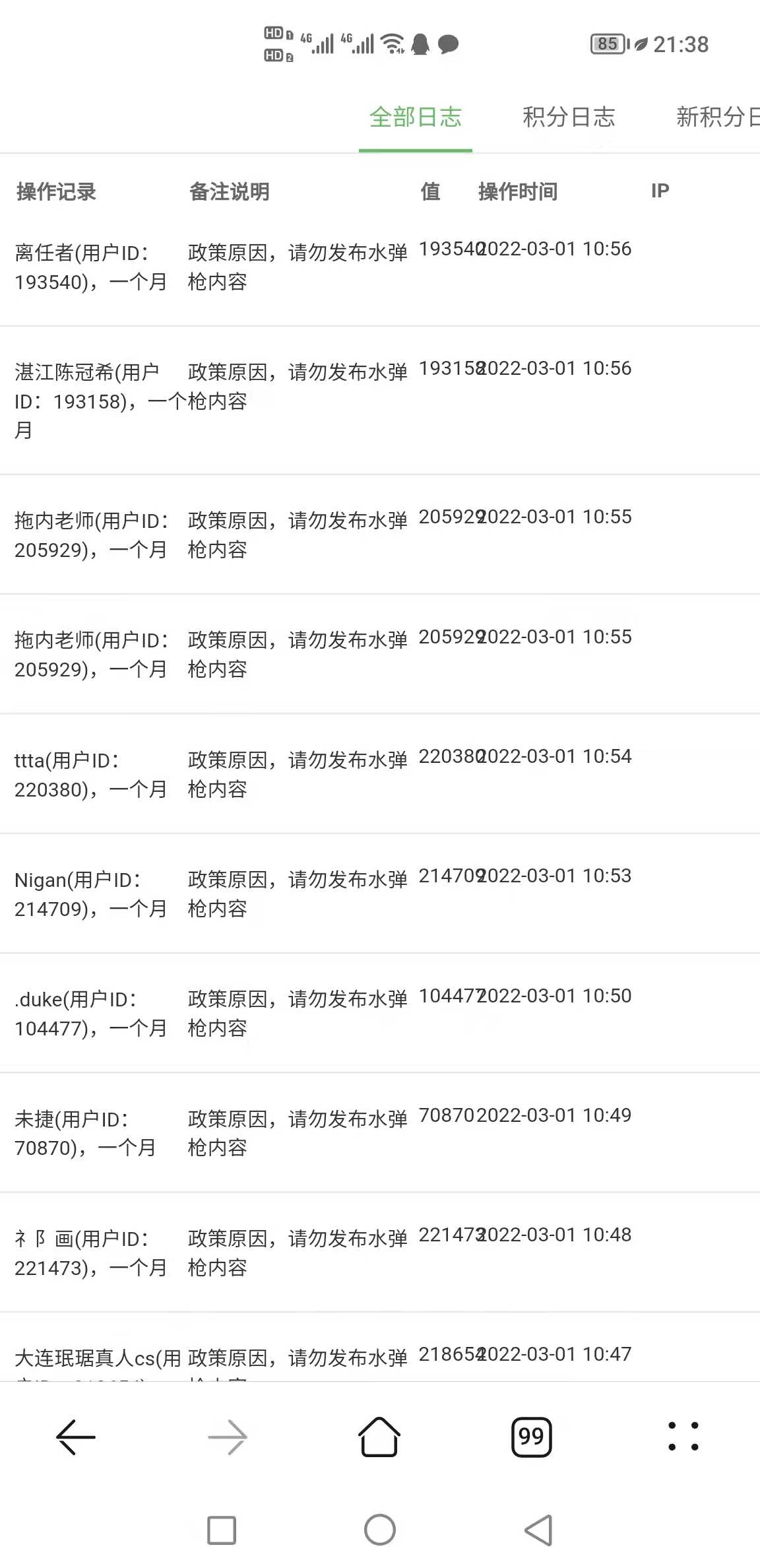Open the 积分日志 tab

click(x=569, y=117)
